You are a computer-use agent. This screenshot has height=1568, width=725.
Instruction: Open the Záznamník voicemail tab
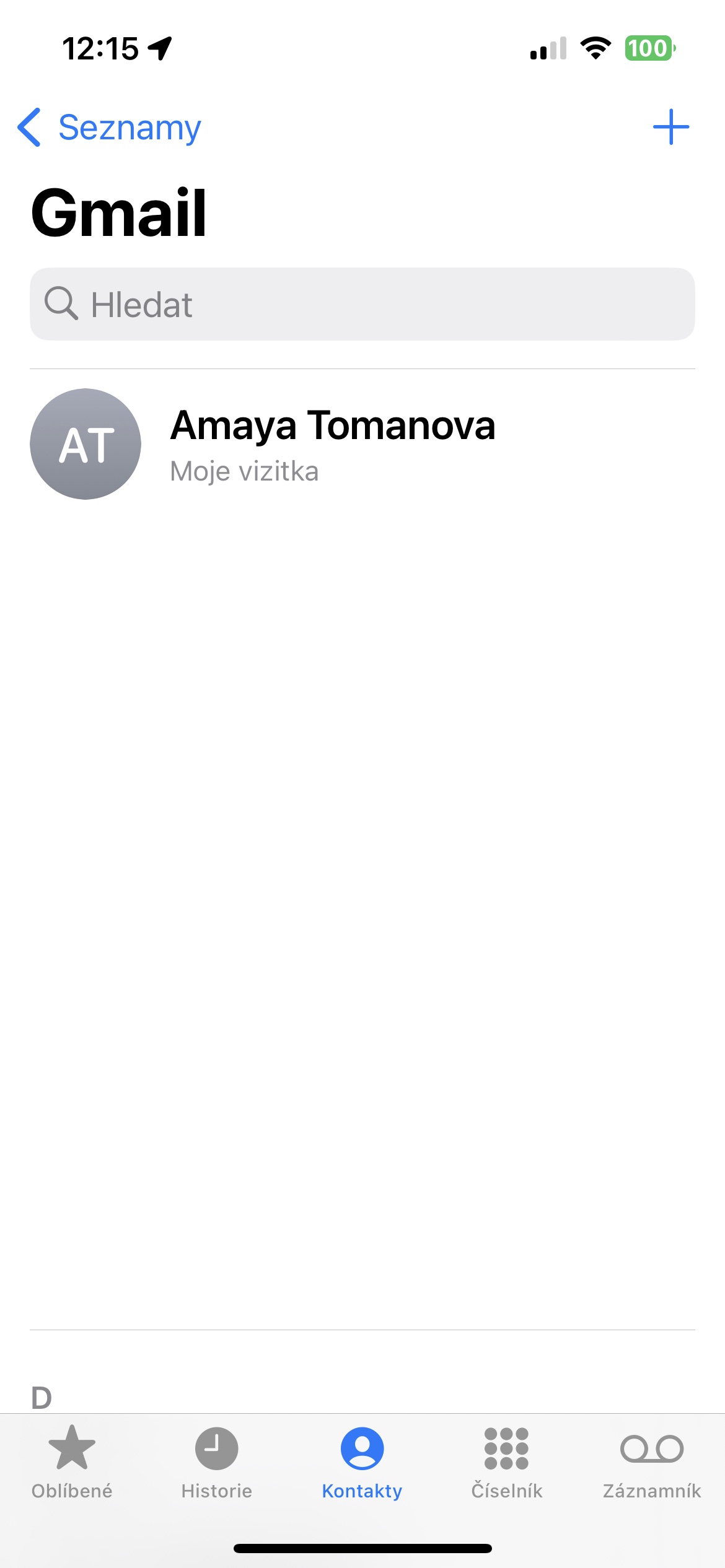[x=651, y=1461]
